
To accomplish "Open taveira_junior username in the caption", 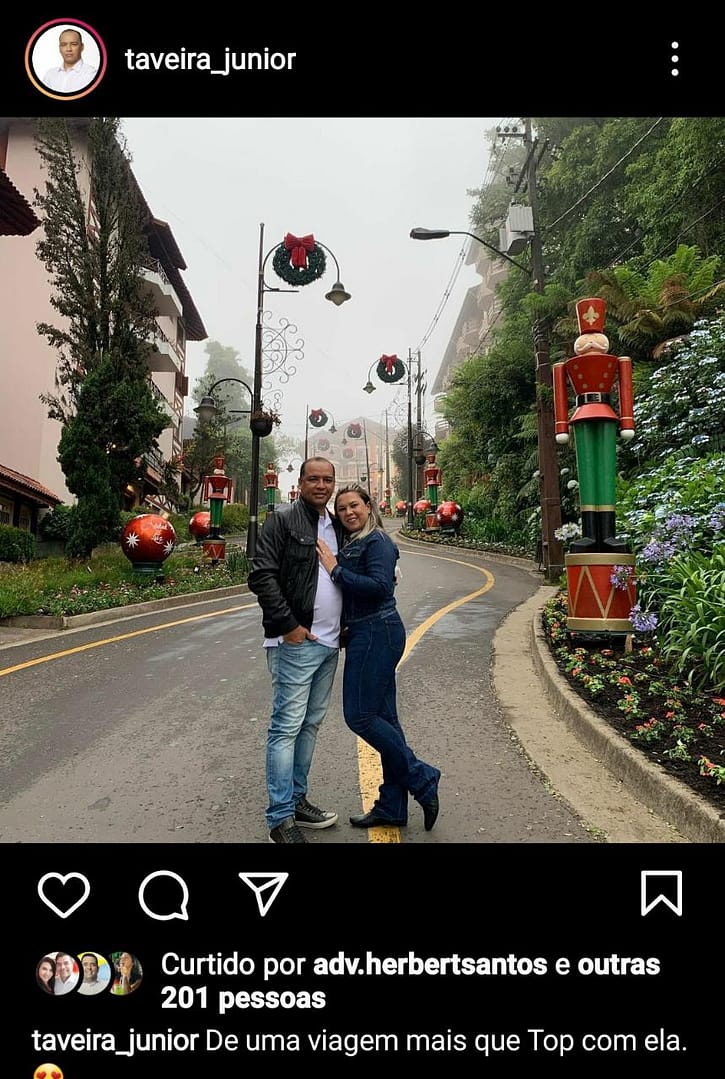I will (115, 1040).
